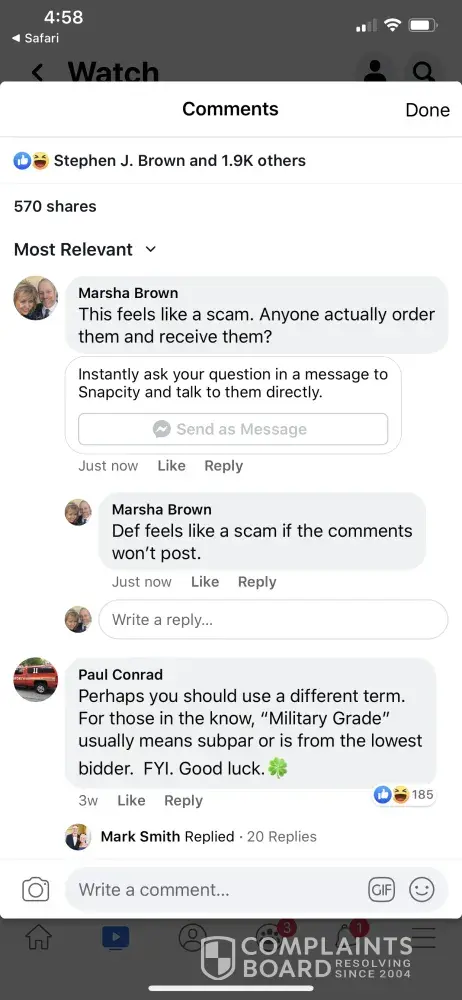Return to Safari via the status bar link
462x1000 pixels.
[x=36, y=38]
